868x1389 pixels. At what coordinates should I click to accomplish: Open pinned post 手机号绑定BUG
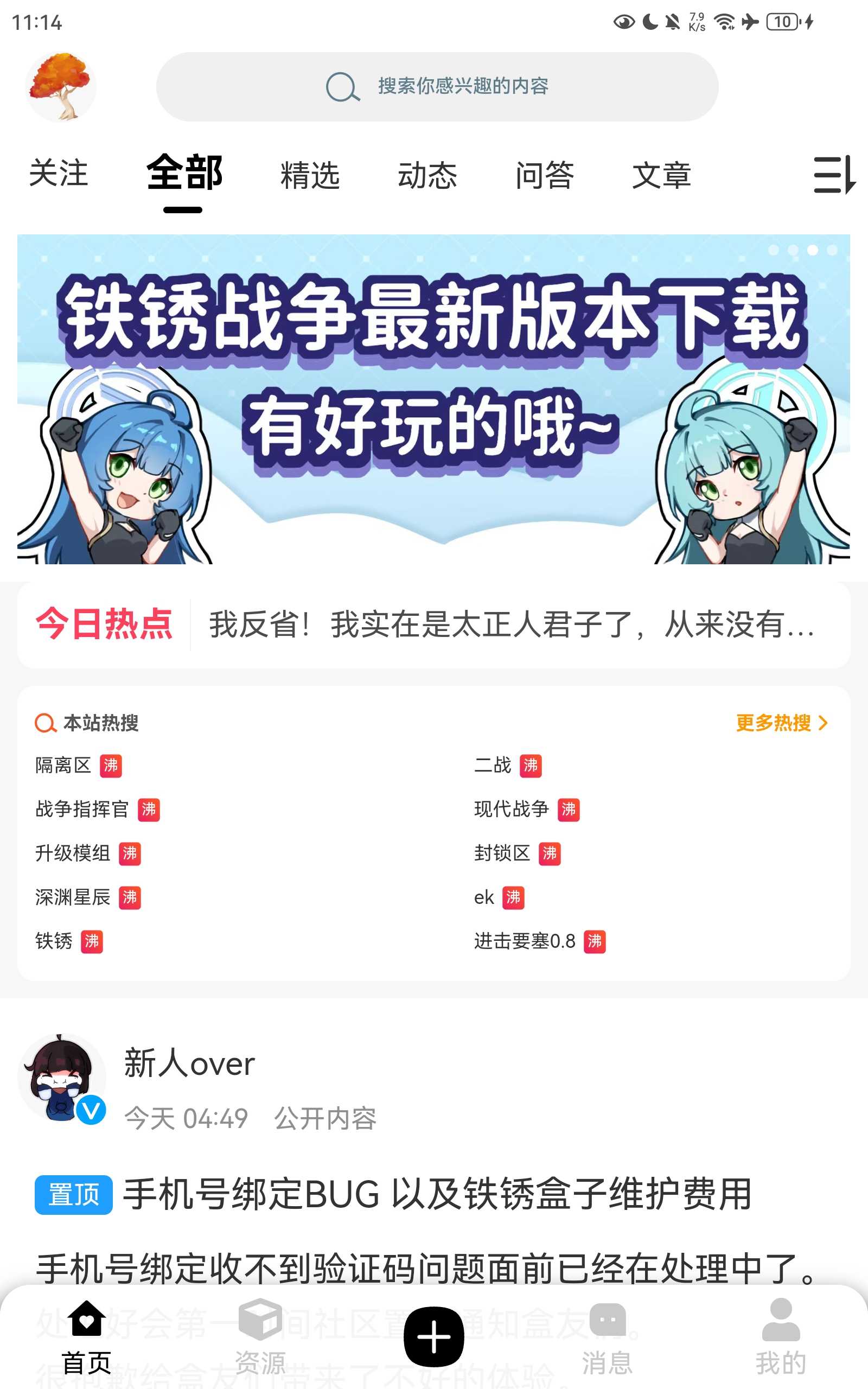pyautogui.click(x=436, y=1194)
